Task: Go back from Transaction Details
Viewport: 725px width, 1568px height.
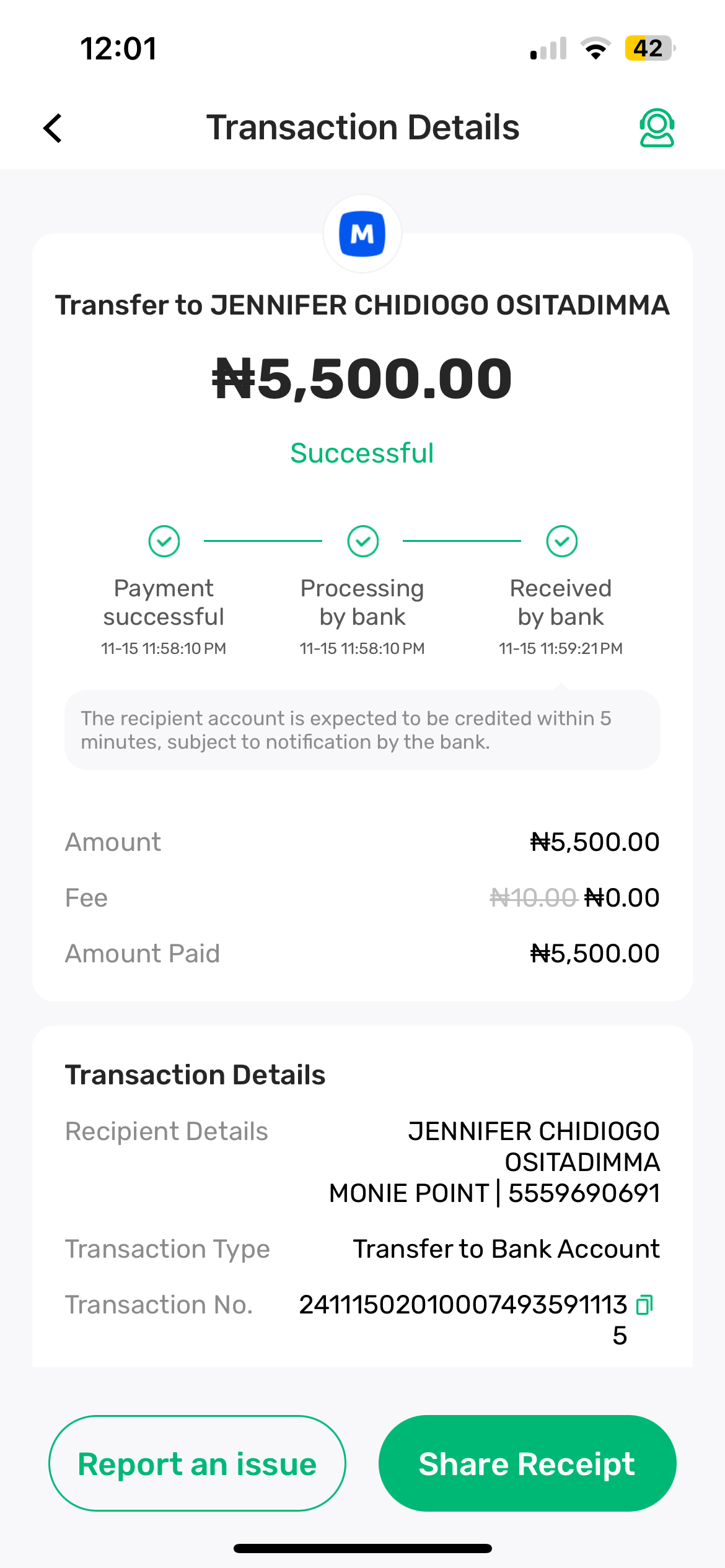Action: (x=53, y=128)
